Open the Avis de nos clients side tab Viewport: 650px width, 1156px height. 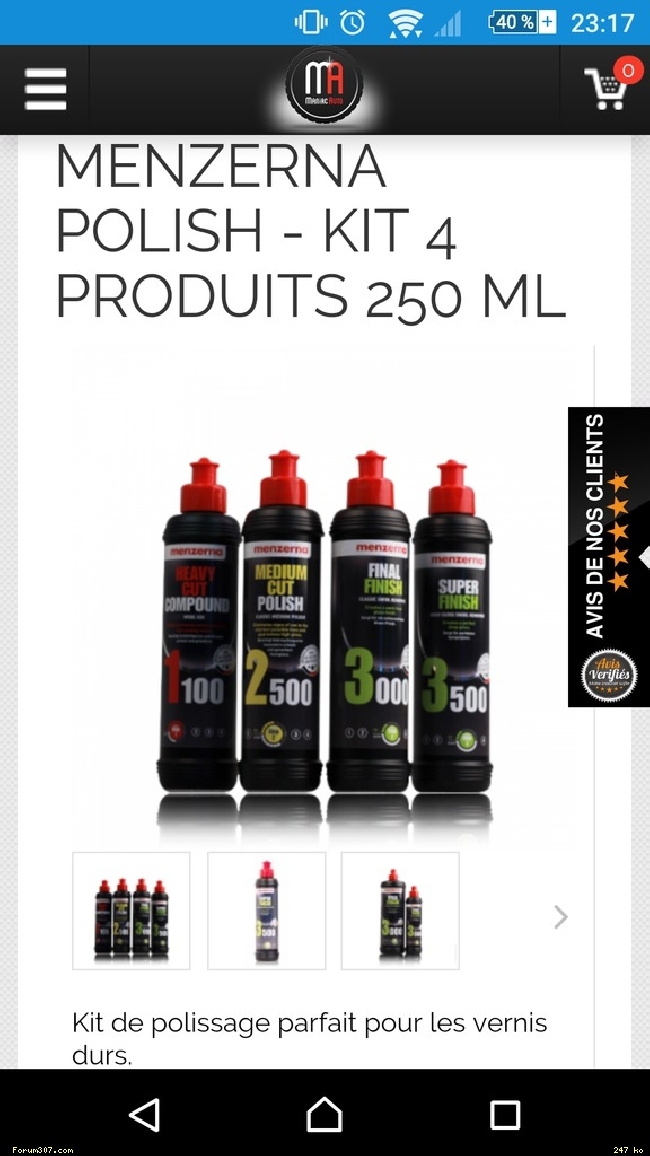click(609, 557)
